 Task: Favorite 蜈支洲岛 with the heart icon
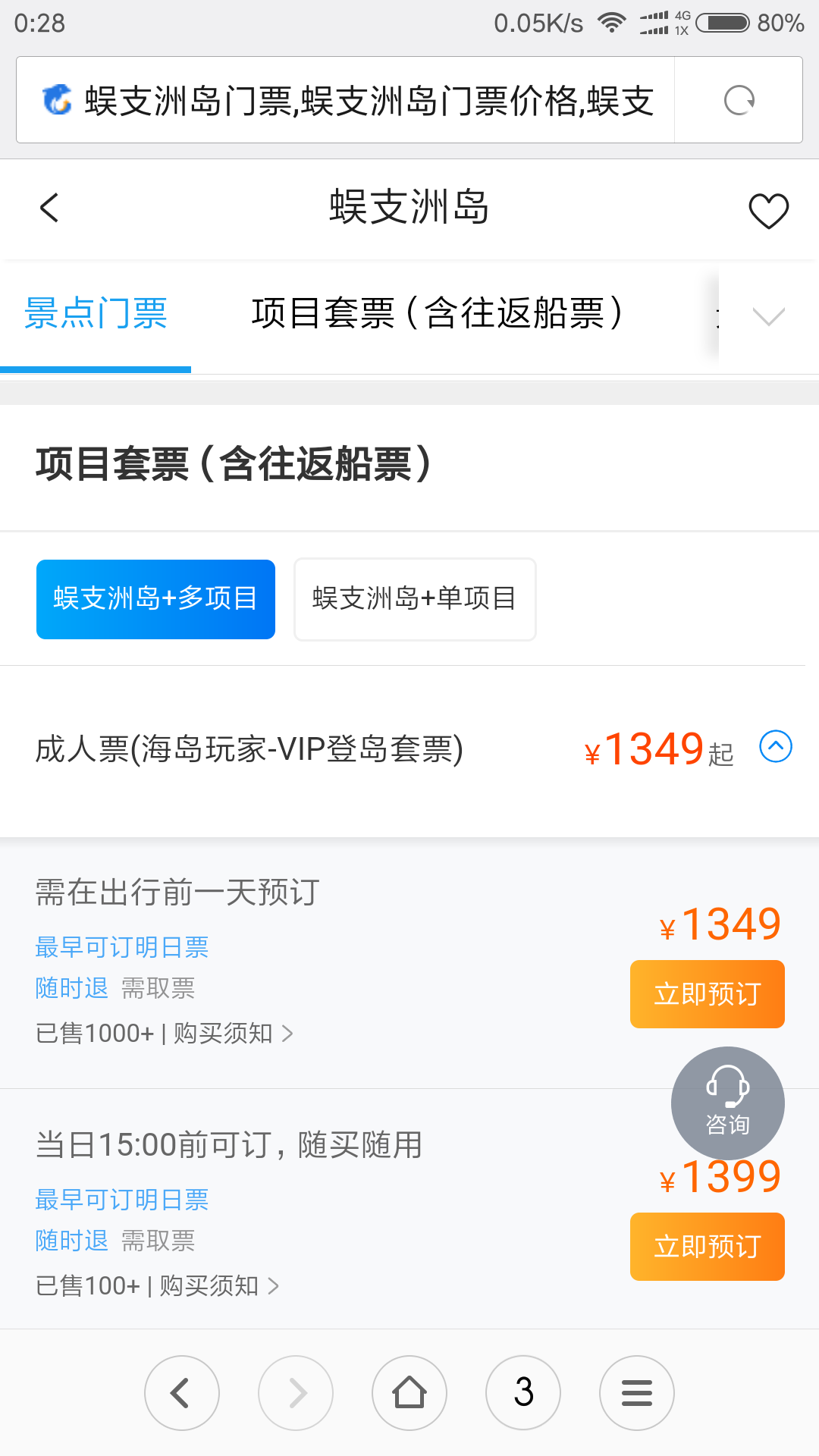coord(768,210)
